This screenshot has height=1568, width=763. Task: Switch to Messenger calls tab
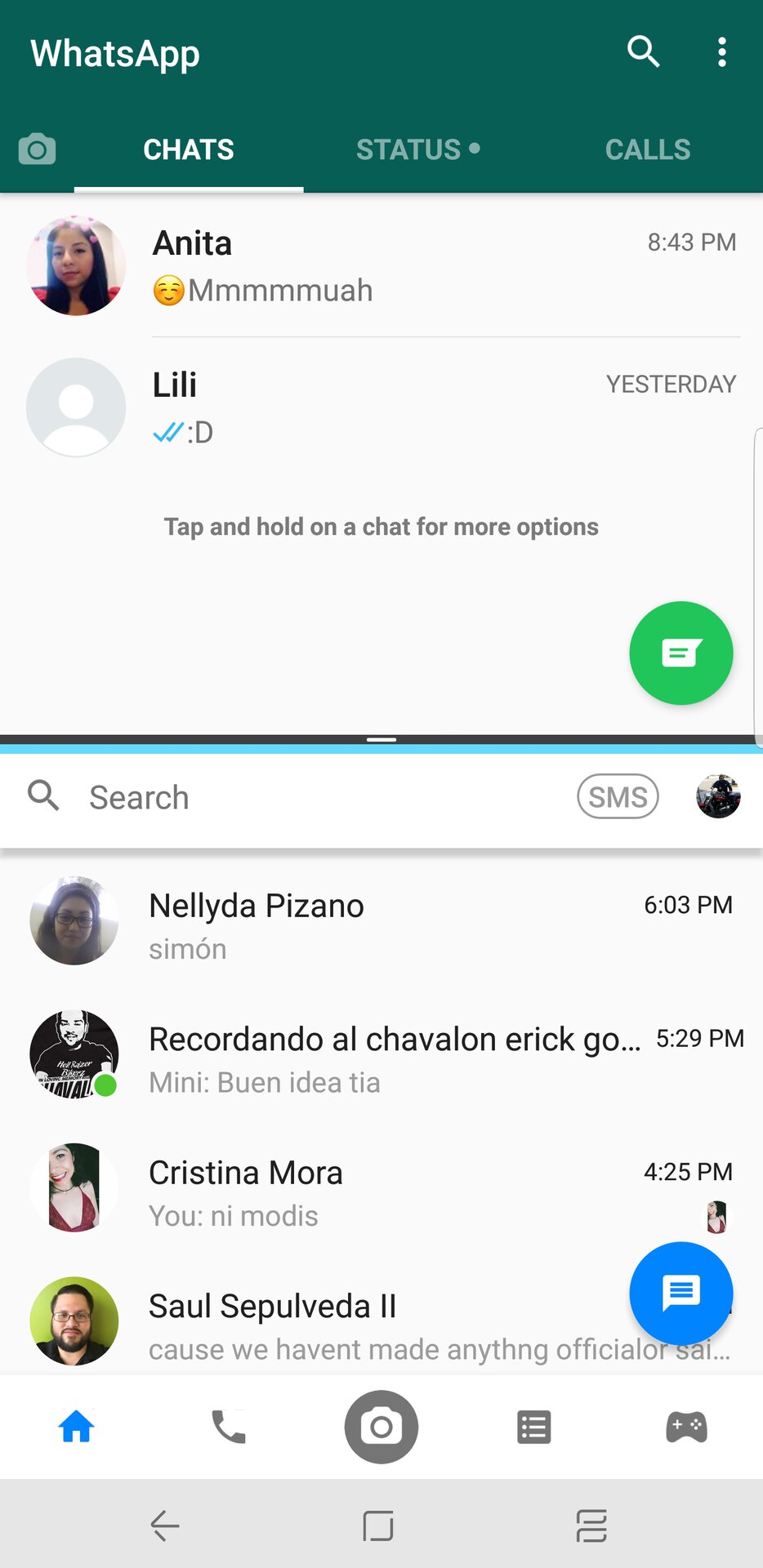[x=229, y=1428]
